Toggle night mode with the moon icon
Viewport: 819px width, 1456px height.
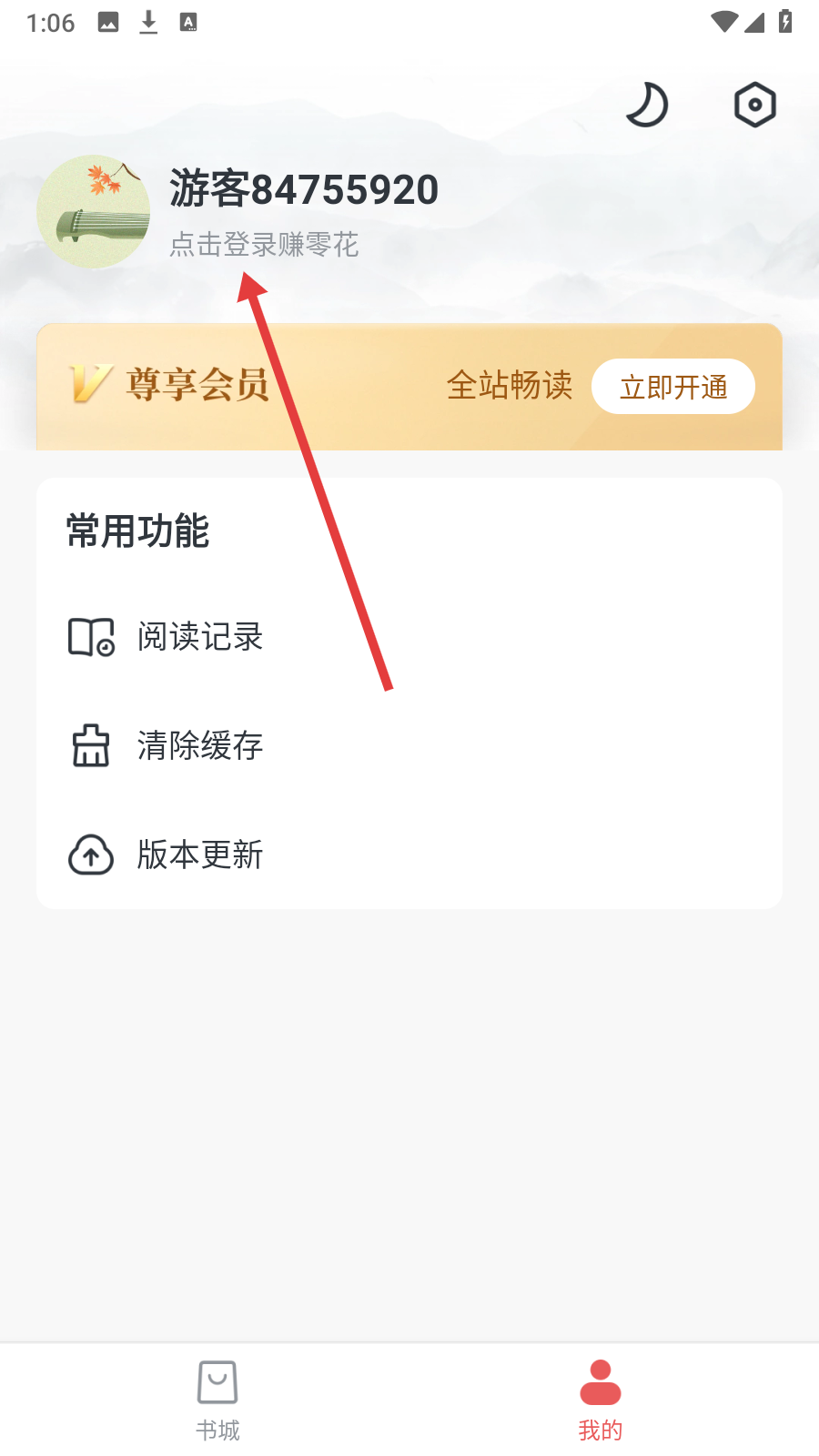tap(647, 105)
